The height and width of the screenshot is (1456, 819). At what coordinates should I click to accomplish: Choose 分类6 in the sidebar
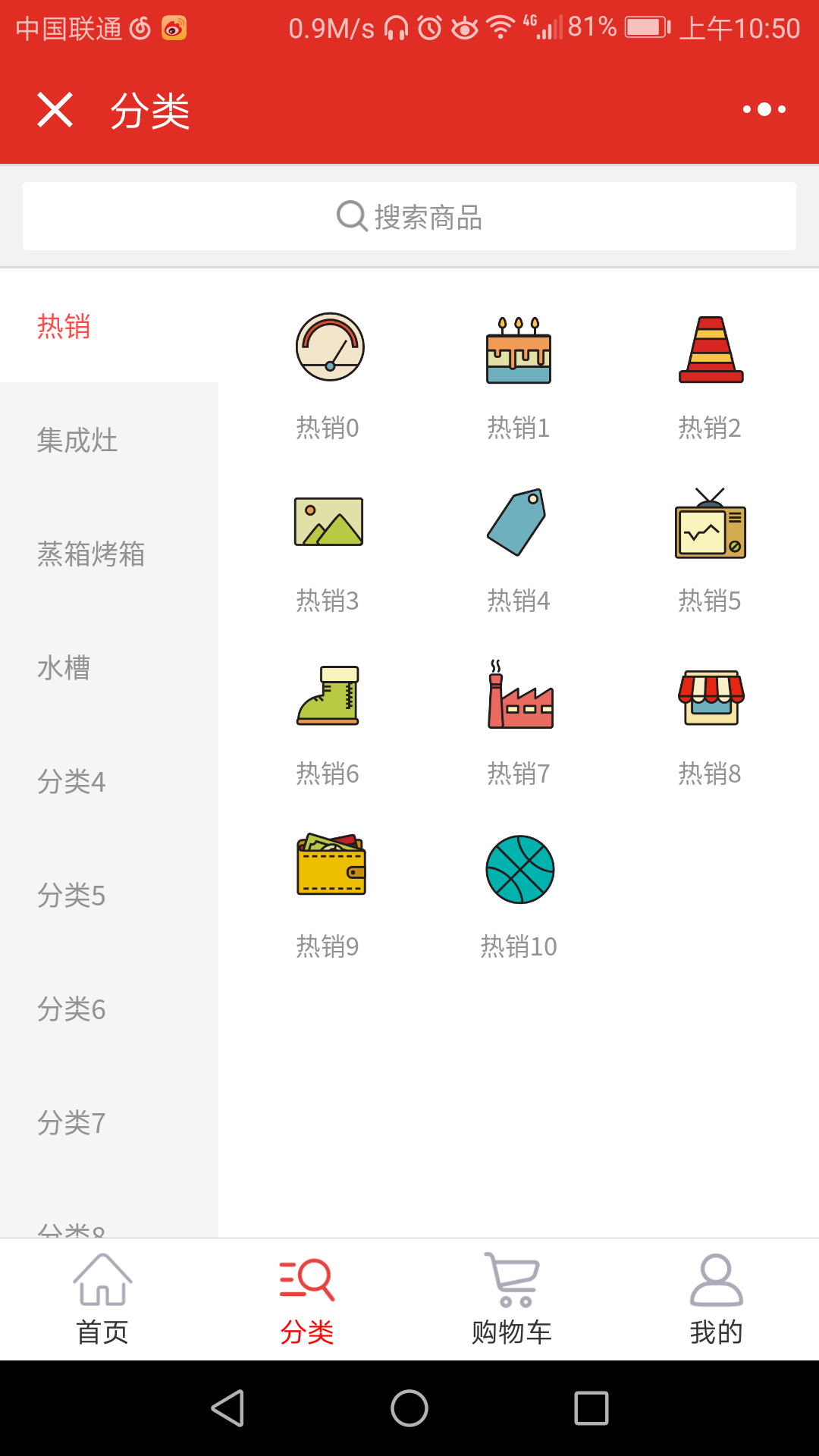(x=71, y=1009)
